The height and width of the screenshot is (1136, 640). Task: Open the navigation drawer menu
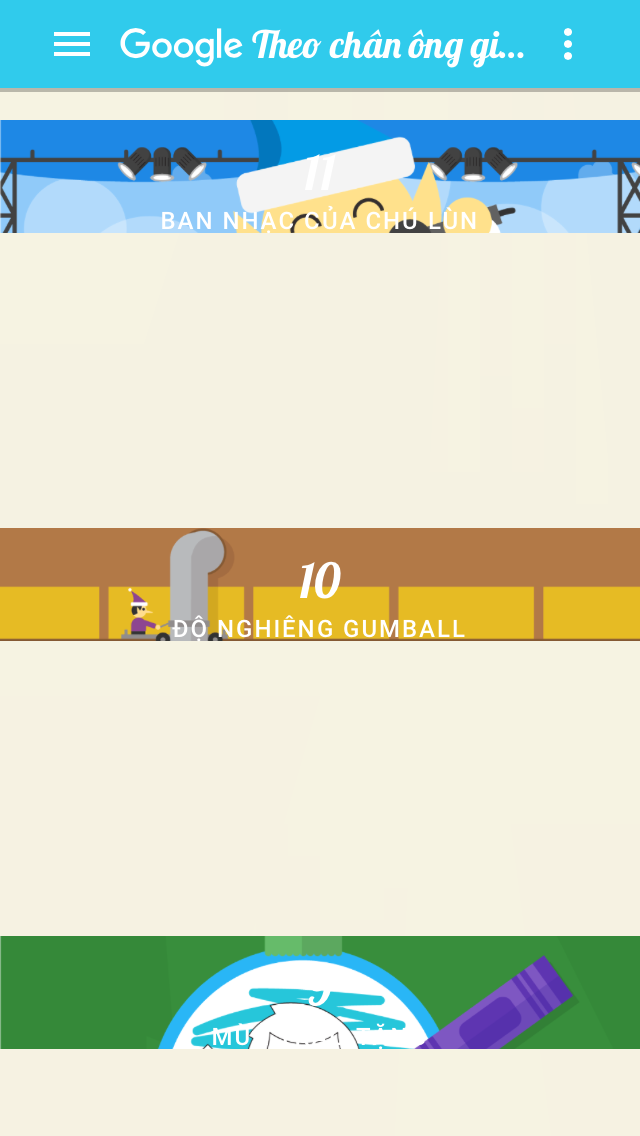pos(72,44)
